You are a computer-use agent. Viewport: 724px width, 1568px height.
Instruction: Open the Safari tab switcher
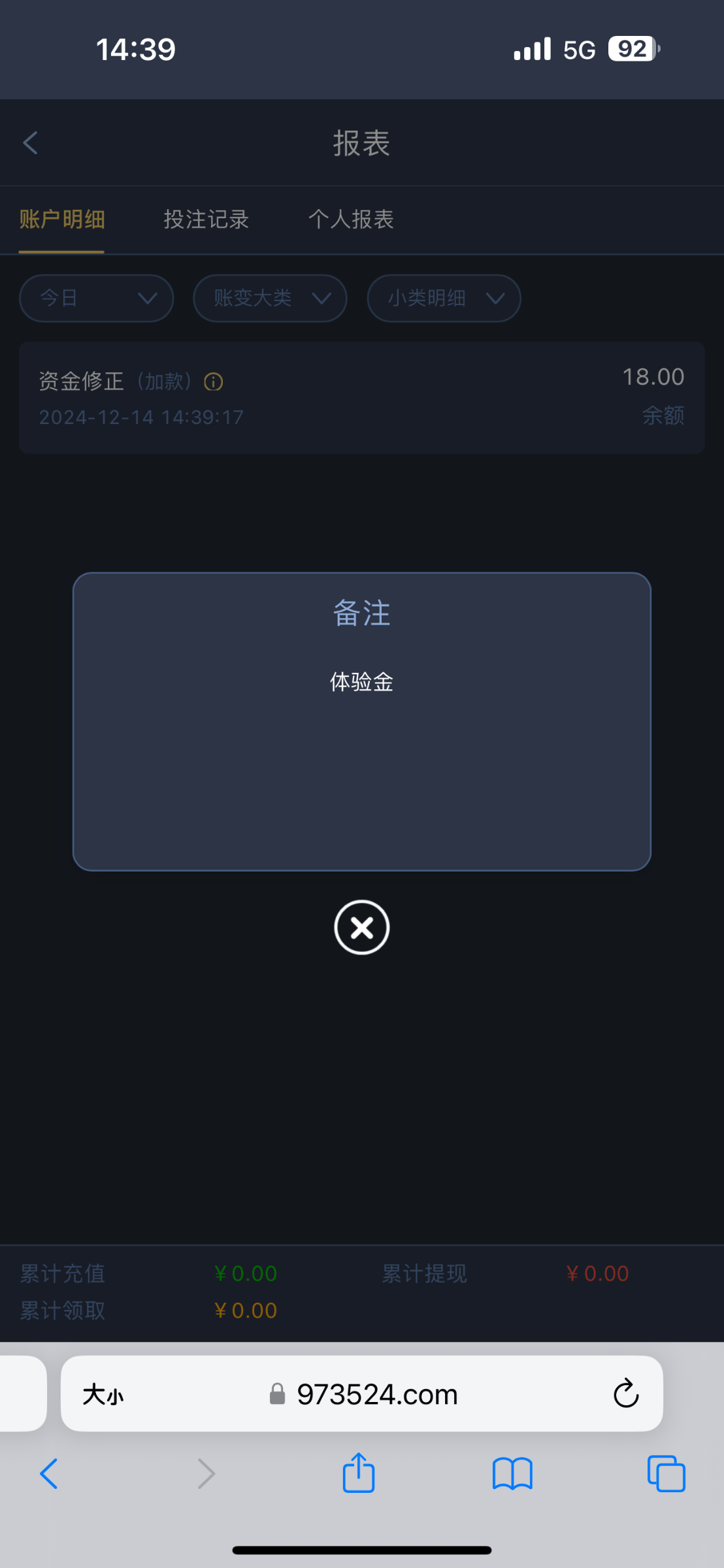(666, 1473)
